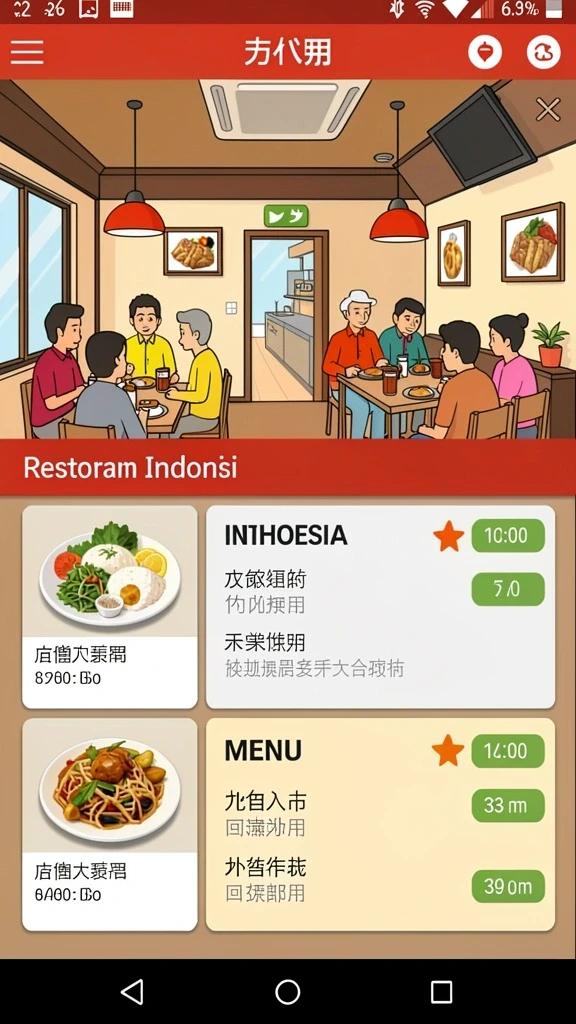Tap the star icon in the MENU card
This screenshot has height=1024, width=576.
[x=448, y=750]
